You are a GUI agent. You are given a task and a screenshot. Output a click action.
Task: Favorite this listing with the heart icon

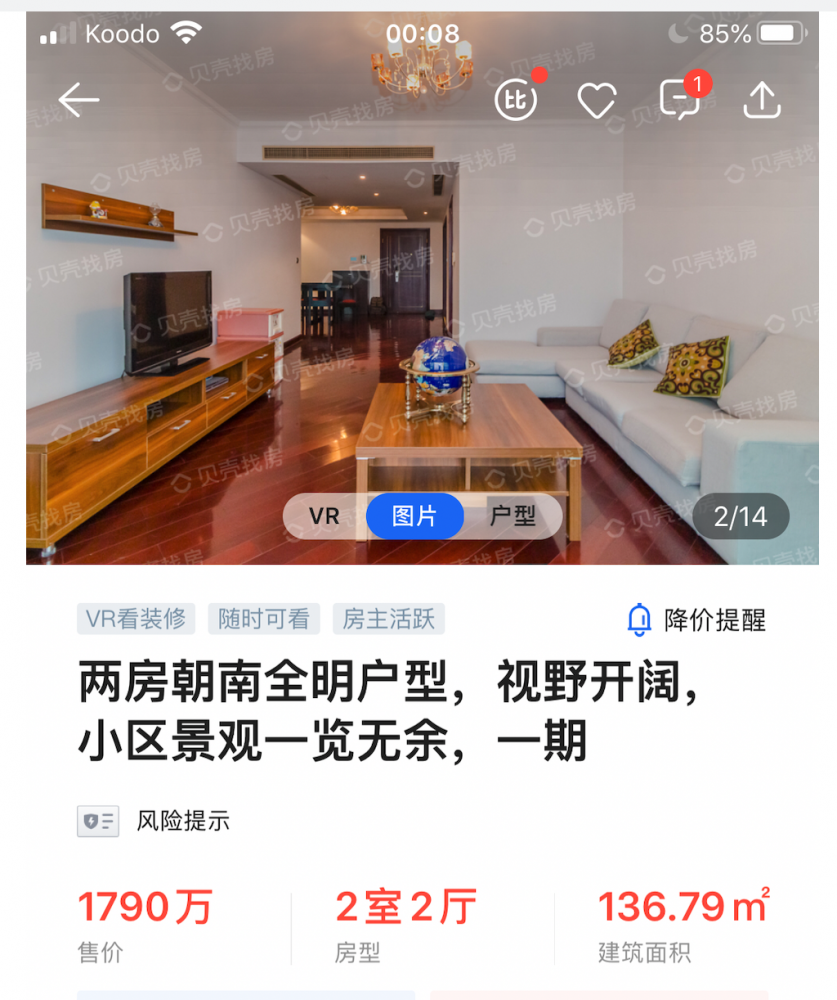597,100
